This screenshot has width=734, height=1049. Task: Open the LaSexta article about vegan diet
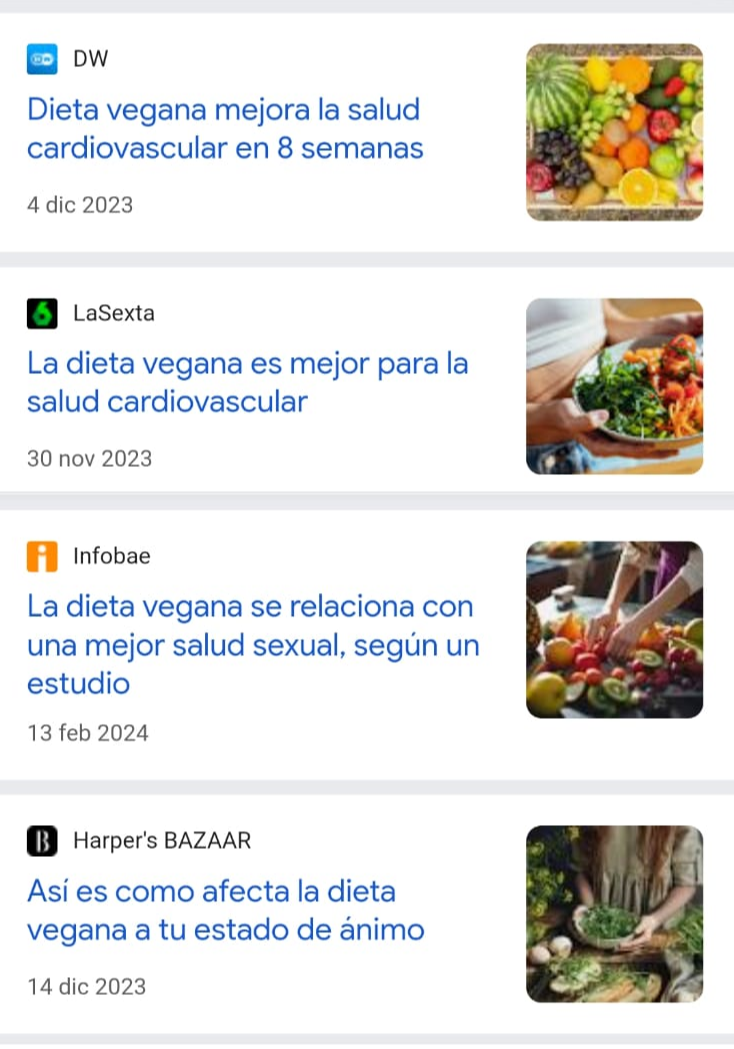247,382
